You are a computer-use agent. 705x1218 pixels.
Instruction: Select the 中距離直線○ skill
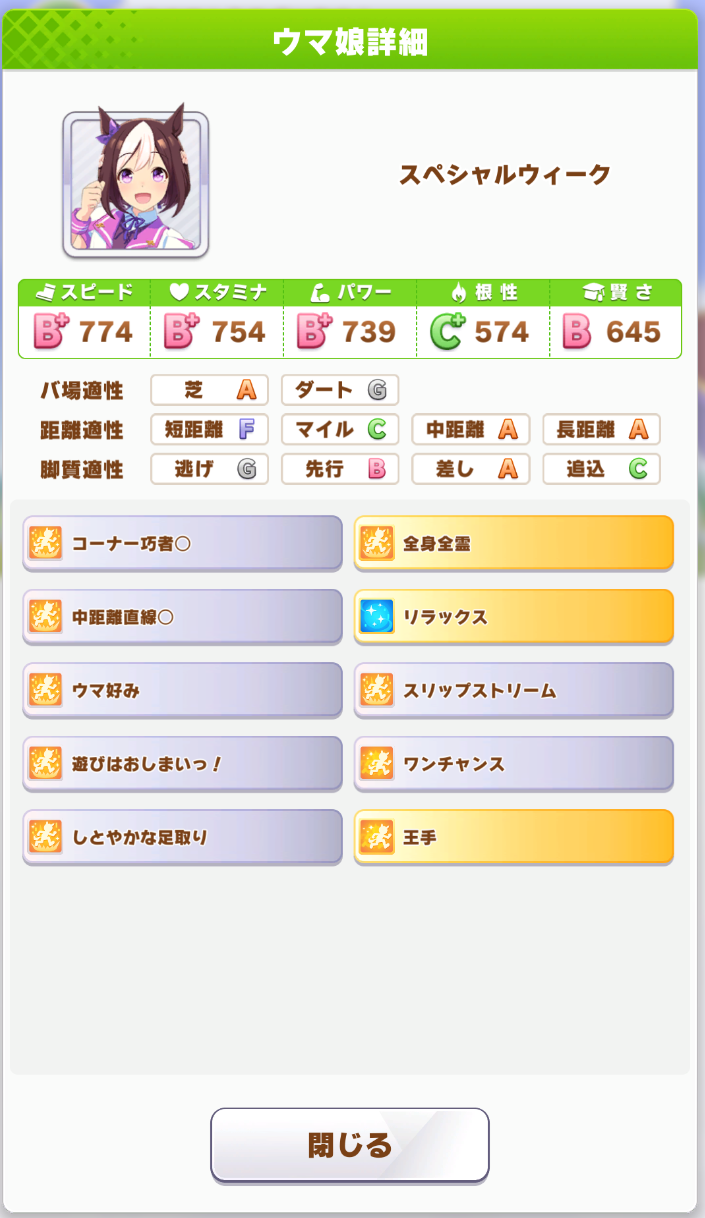(183, 616)
